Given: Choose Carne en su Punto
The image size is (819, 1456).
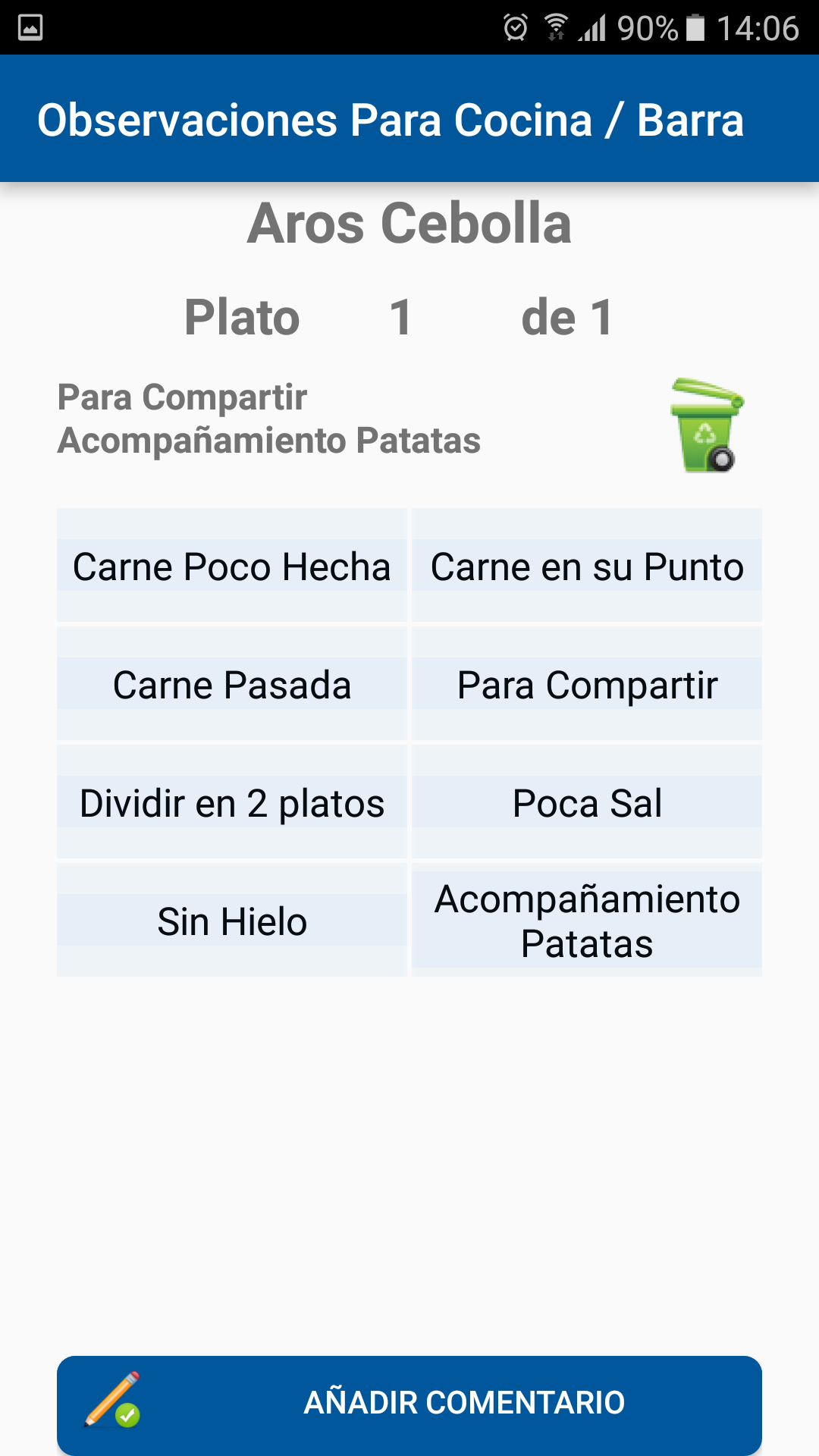Looking at the screenshot, I should (x=587, y=566).
